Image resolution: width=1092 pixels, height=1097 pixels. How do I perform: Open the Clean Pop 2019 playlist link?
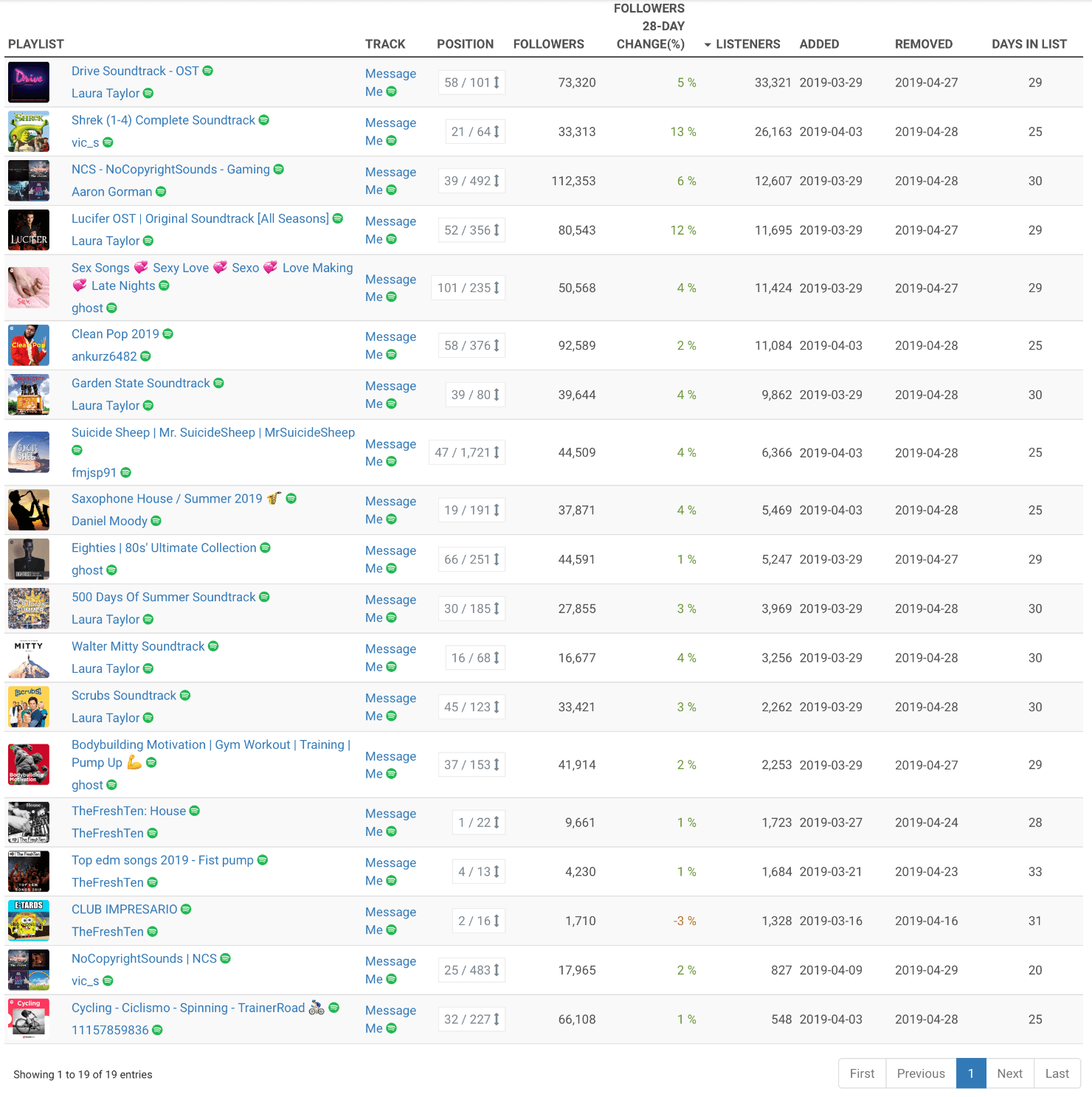point(115,334)
